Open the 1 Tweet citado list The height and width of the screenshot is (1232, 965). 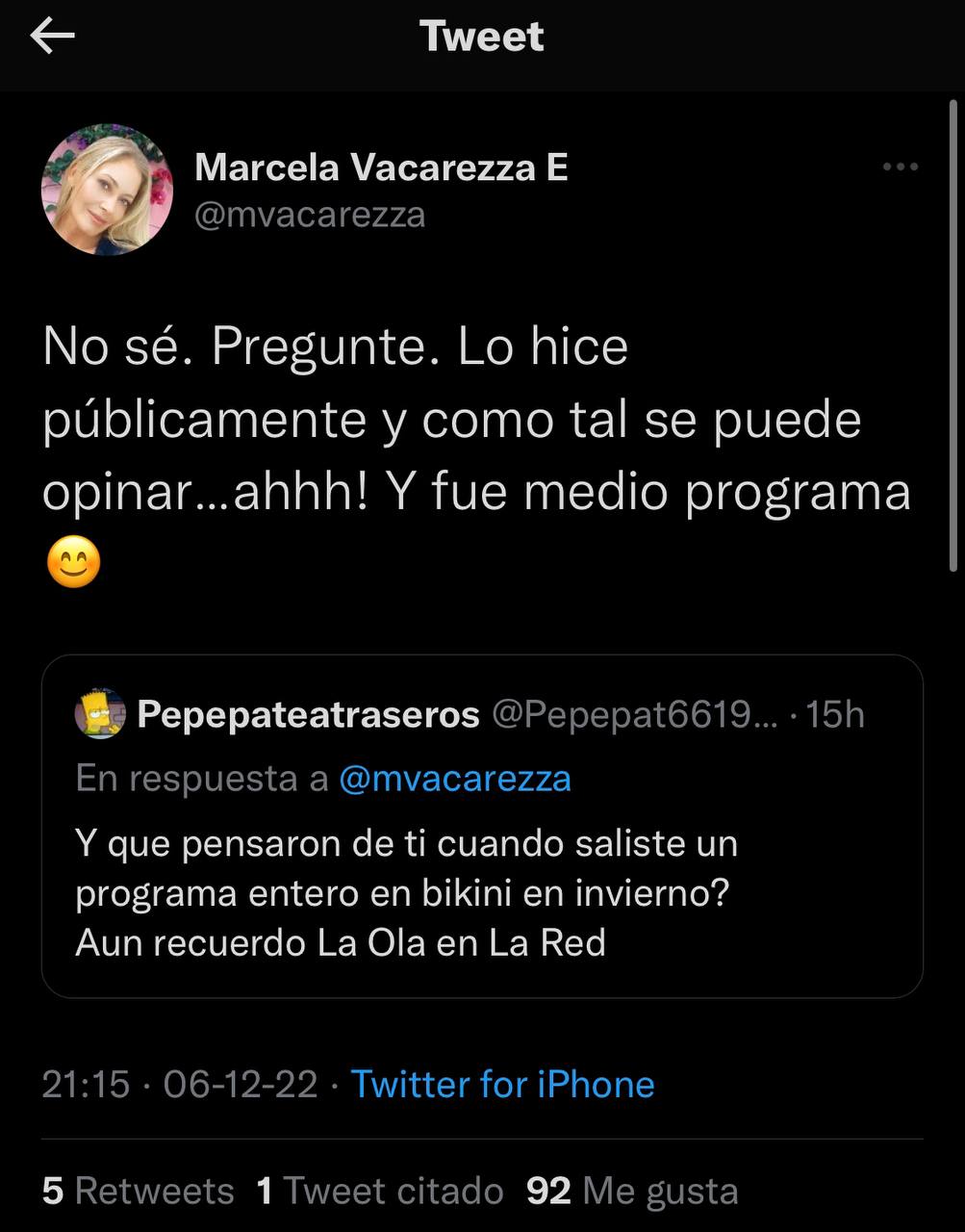[x=379, y=1191]
